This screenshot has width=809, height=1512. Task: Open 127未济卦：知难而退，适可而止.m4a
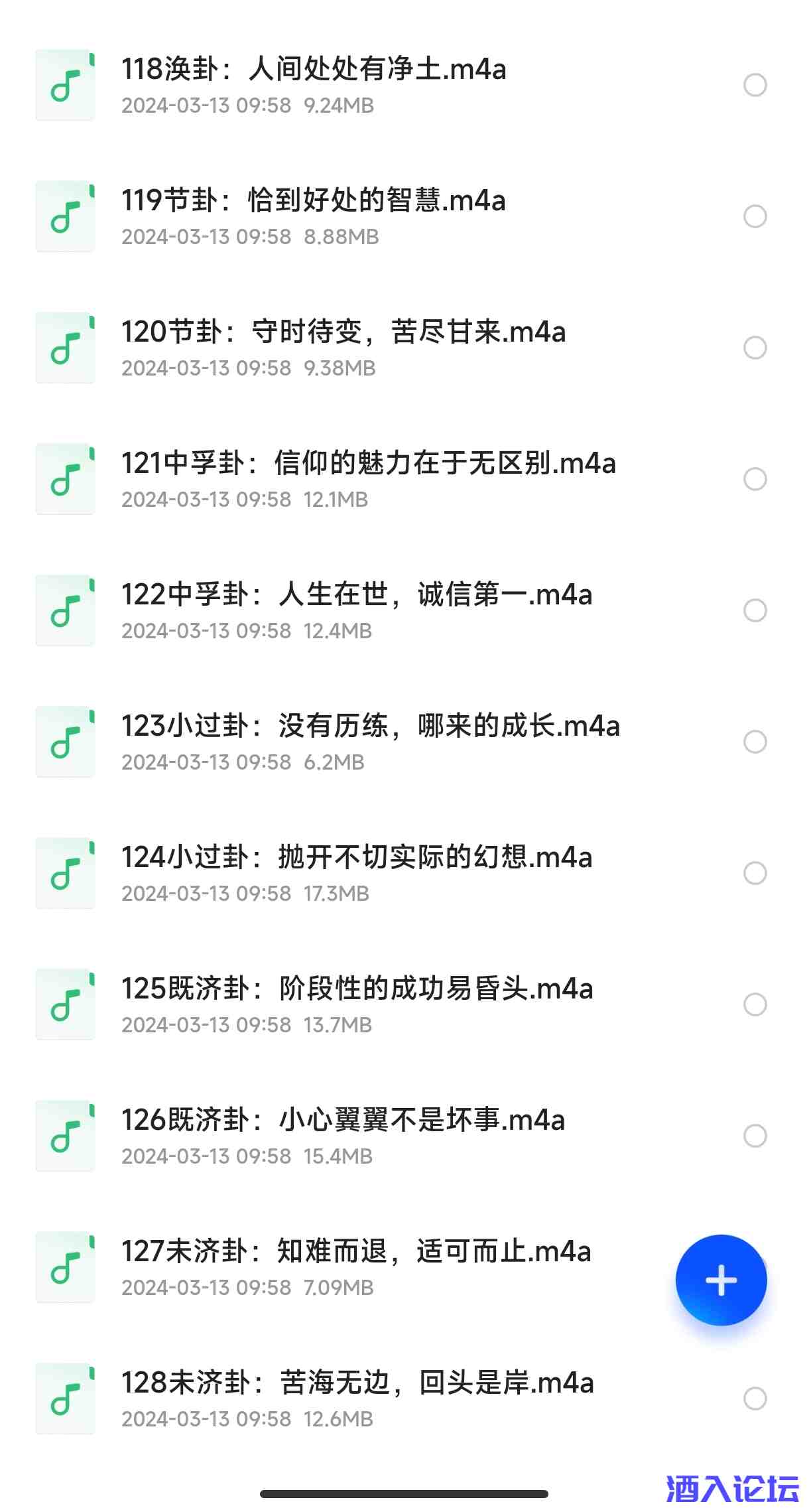click(356, 1251)
